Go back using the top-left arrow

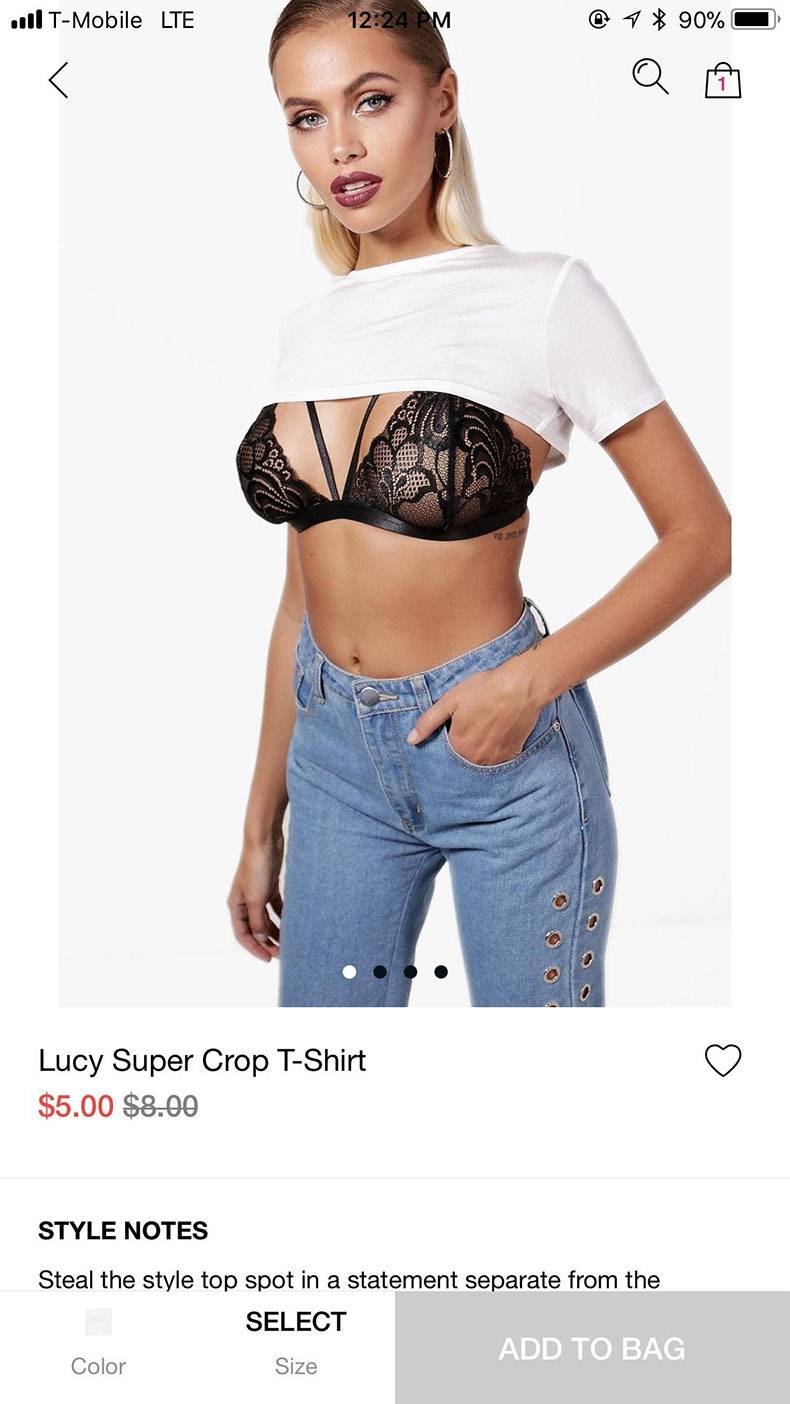pos(59,80)
